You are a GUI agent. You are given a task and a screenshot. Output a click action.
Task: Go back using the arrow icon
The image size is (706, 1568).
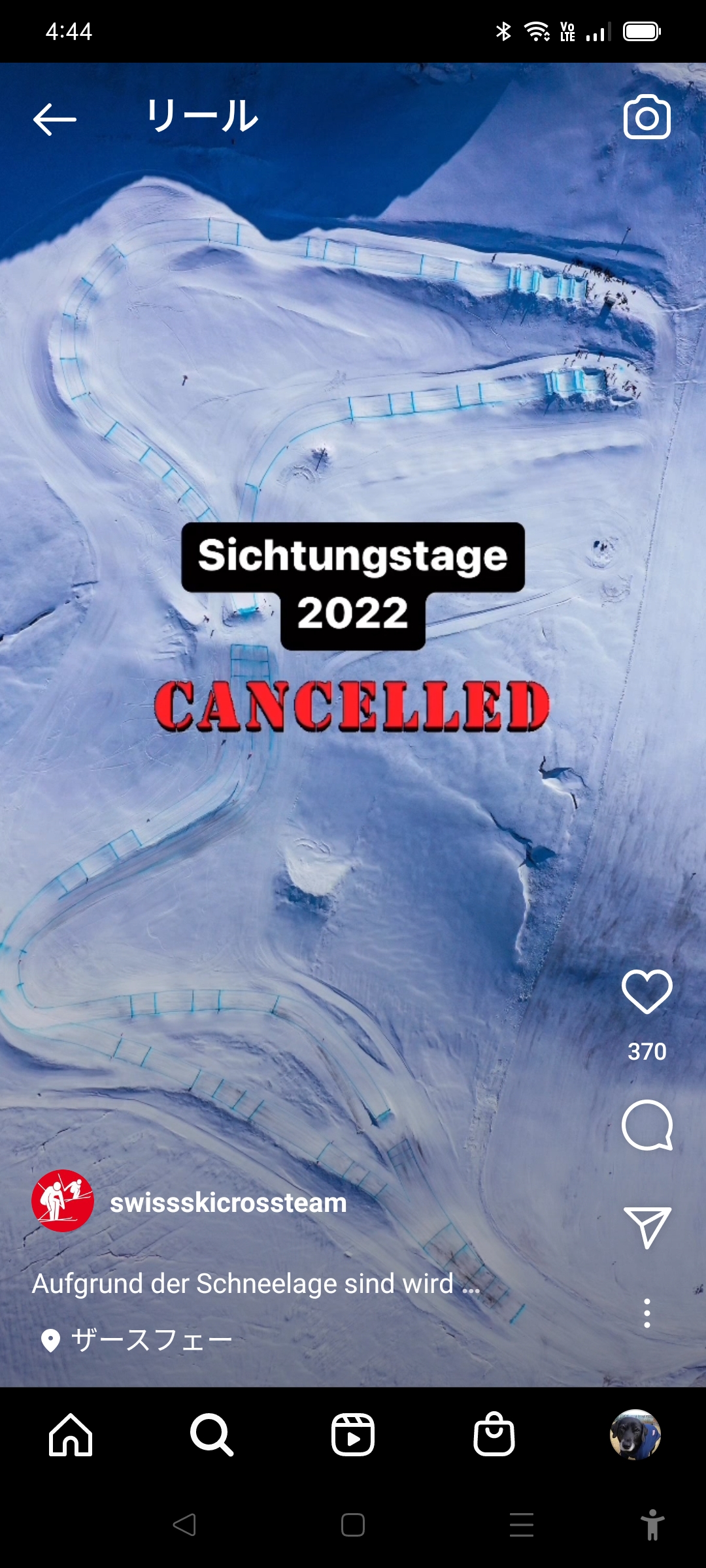point(55,120)
